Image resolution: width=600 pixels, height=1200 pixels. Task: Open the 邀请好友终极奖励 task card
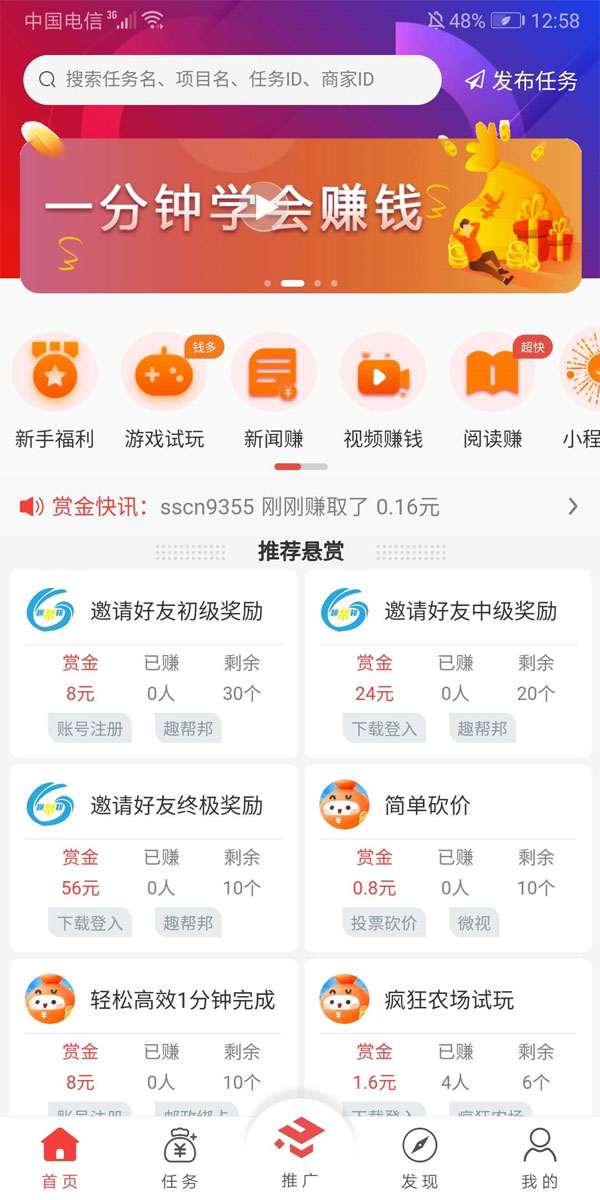tap(154, 857)
